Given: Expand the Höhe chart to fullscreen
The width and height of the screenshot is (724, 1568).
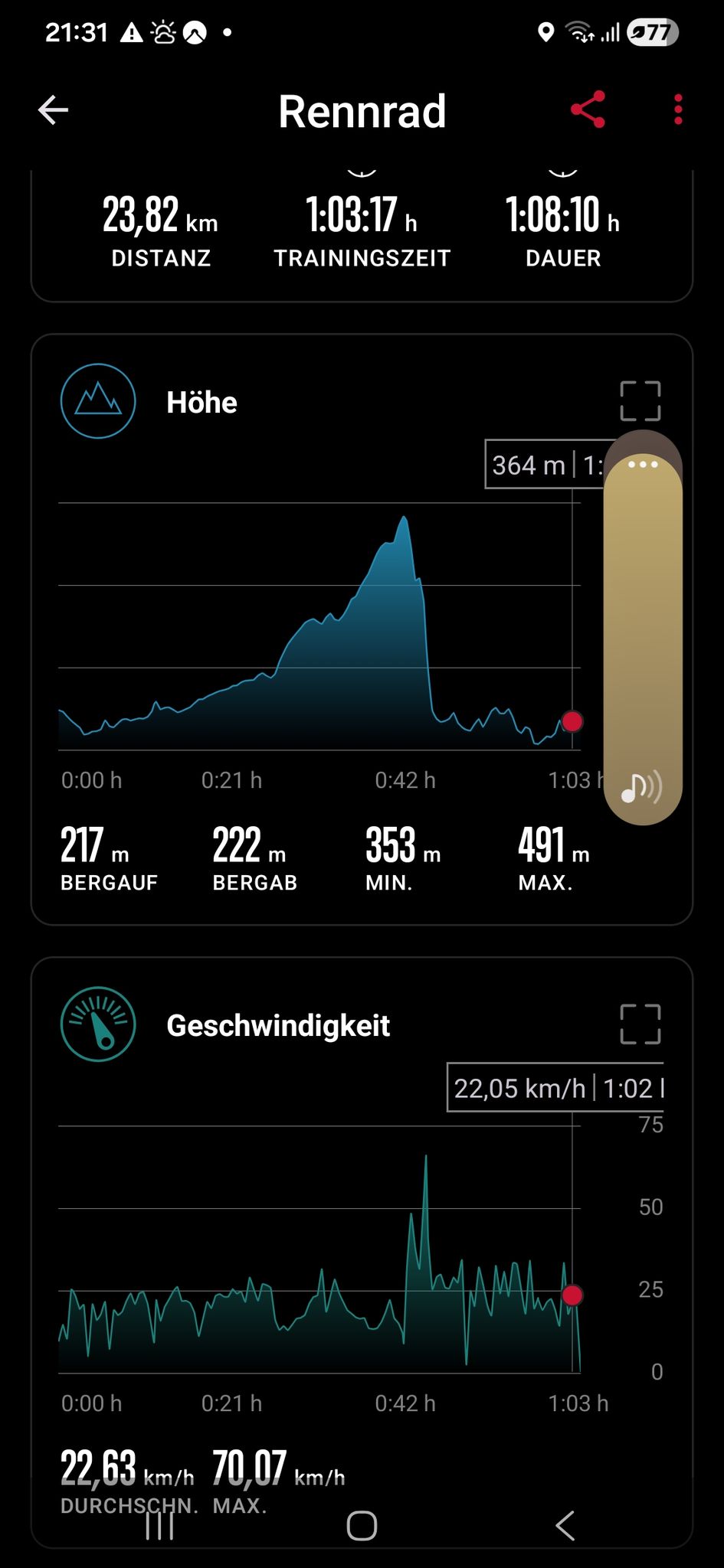Looking at the screenshot, I should 640,401.
